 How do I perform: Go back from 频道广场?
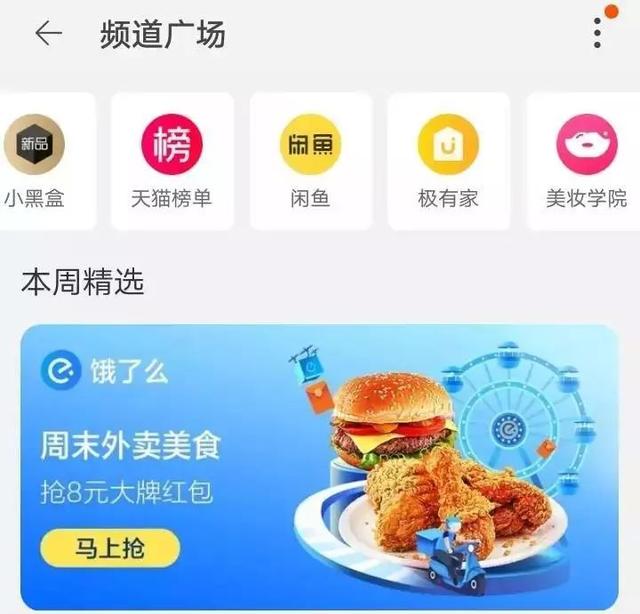coord(48,34)
